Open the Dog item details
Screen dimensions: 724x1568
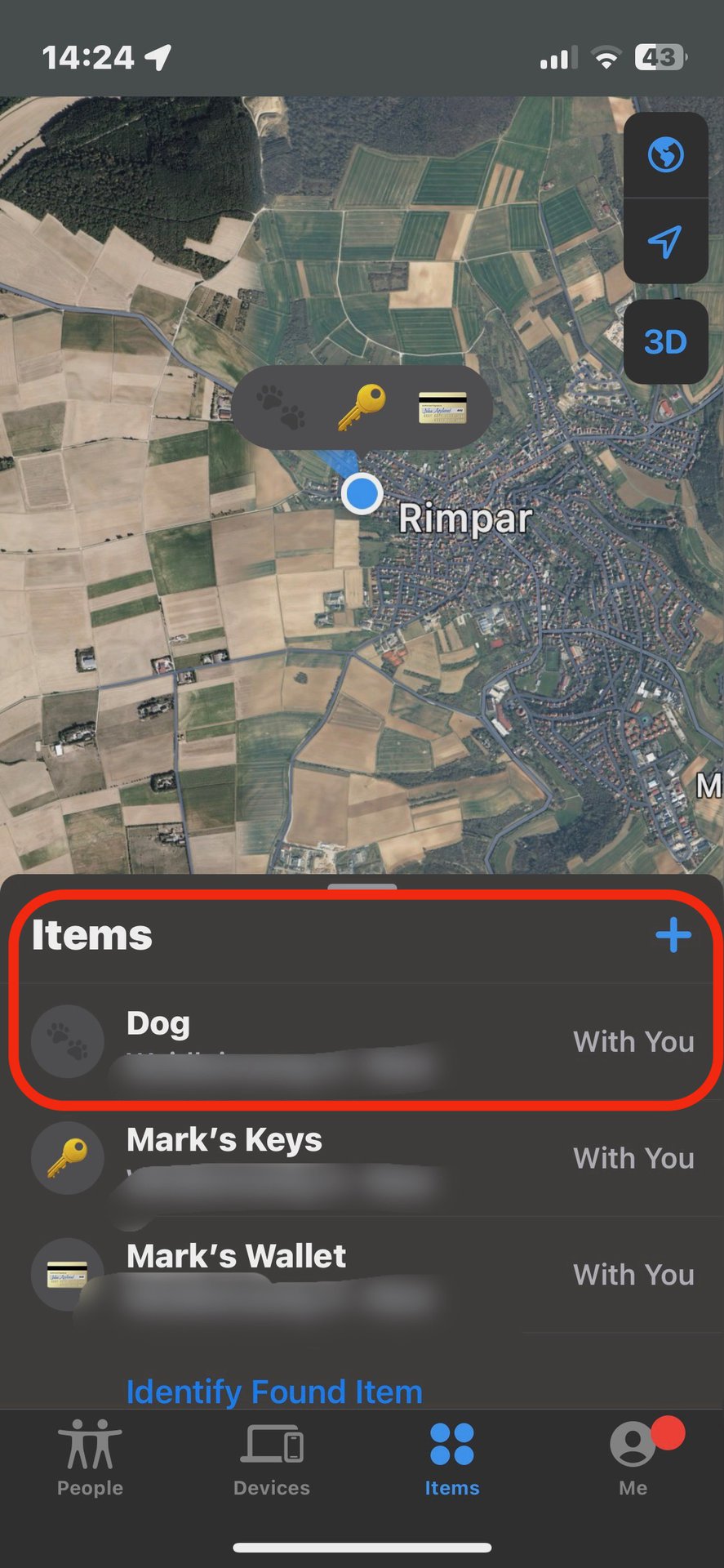362,1041
